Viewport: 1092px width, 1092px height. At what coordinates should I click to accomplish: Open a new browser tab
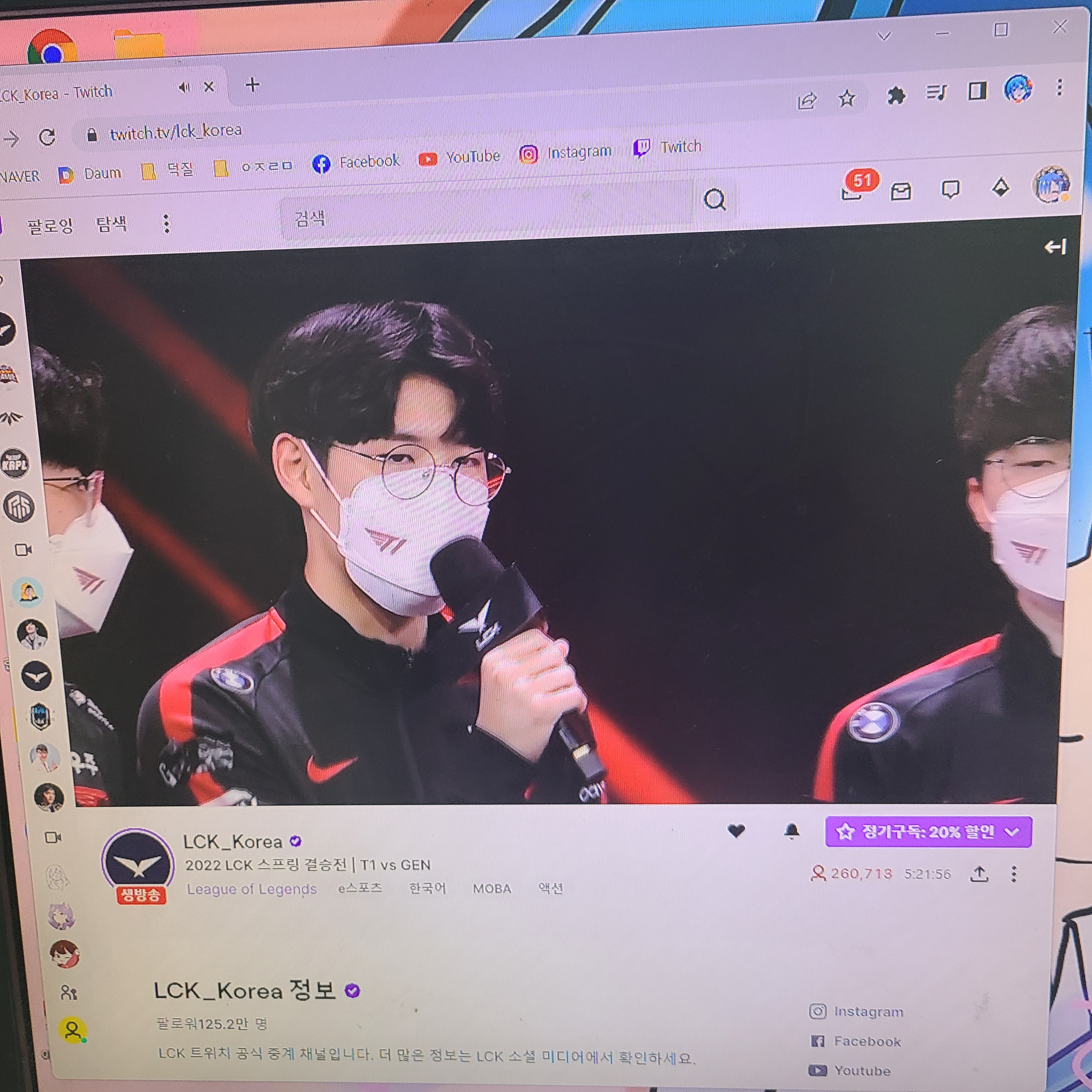tap(253, 85)
